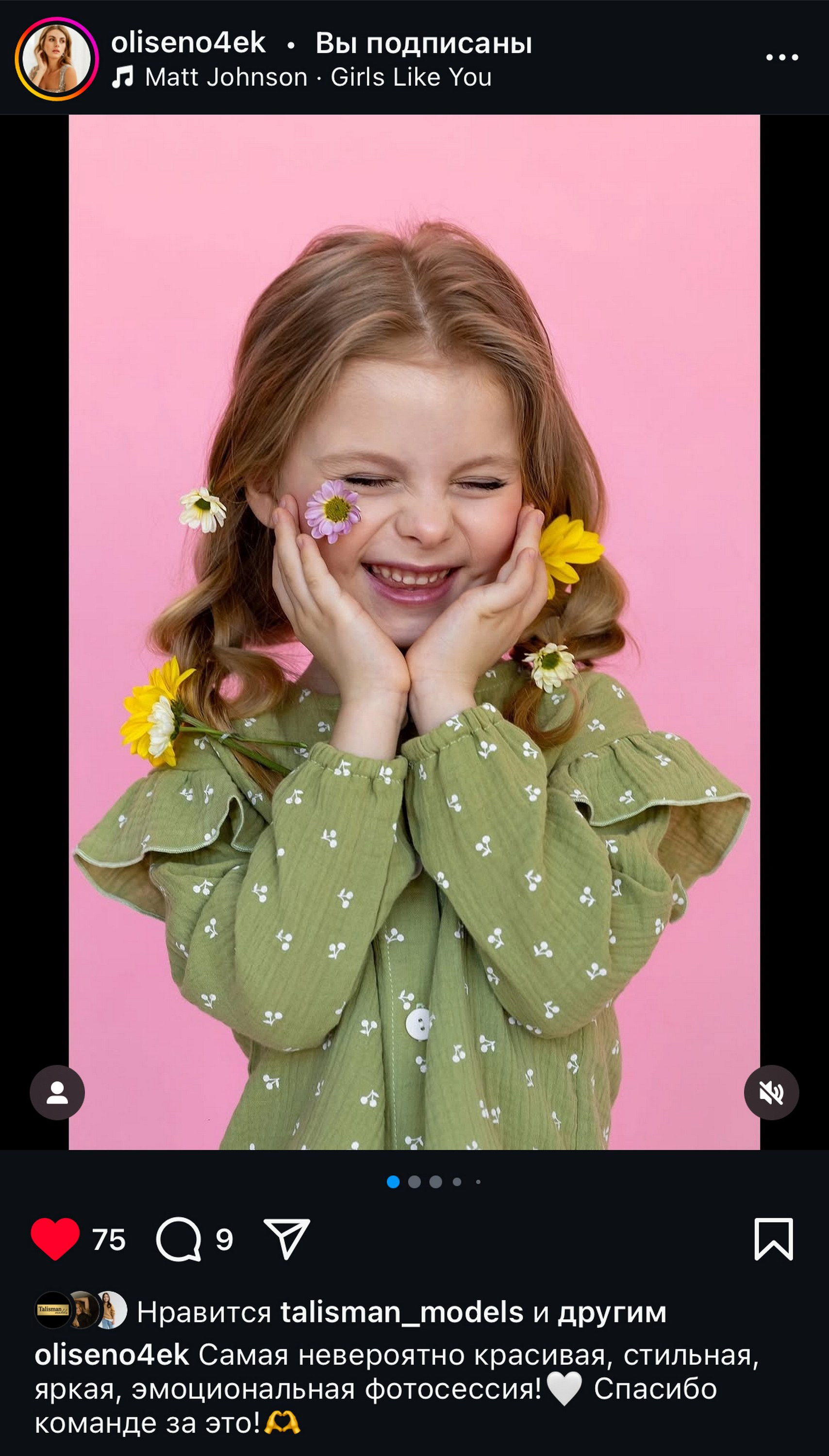The height and width of the screenshot is (1456, 829).
Task: Unlike the post with the heart
Action: [x=55, y=1239]
